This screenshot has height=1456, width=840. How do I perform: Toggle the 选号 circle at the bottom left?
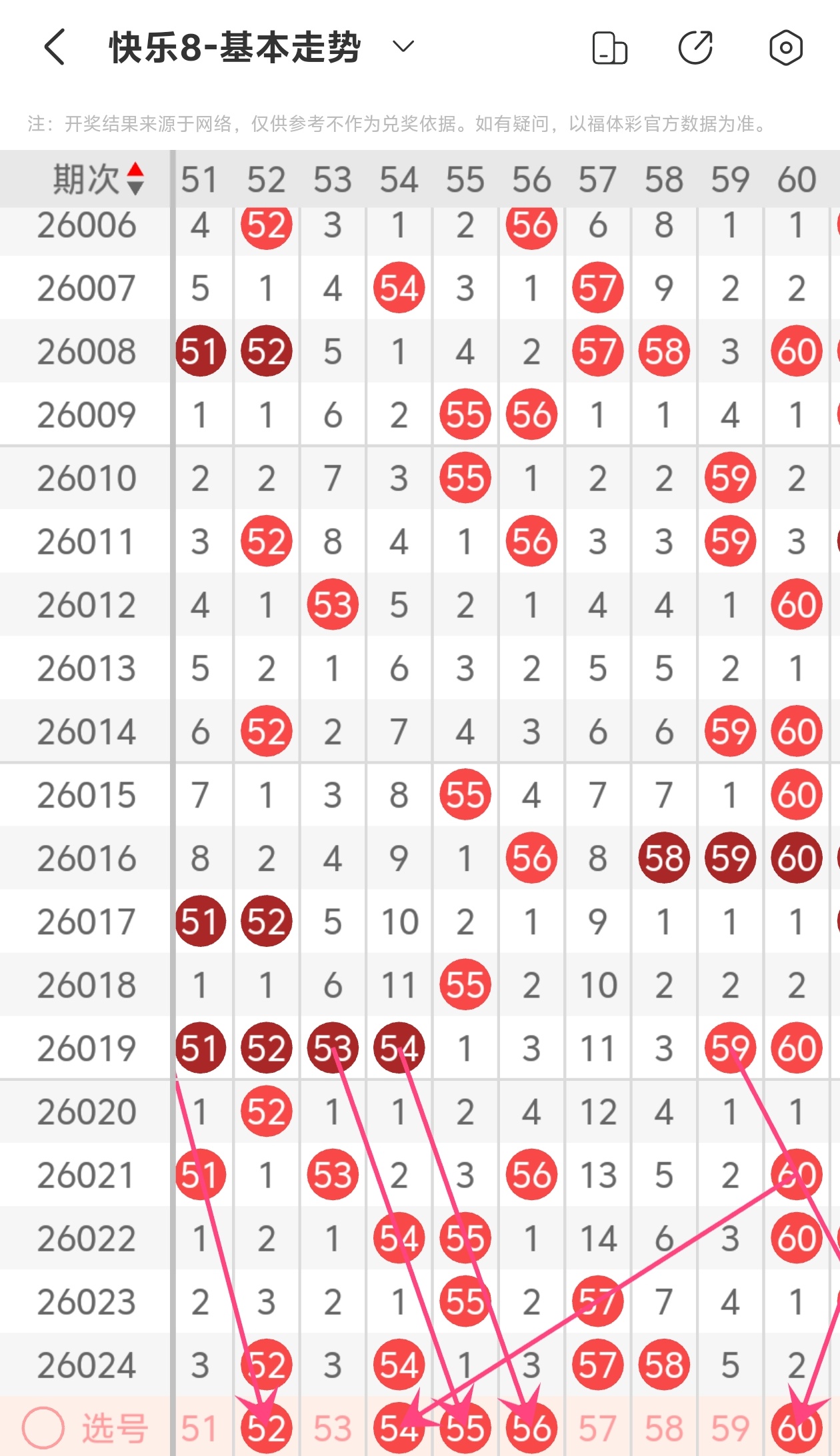pos(43,1428)
